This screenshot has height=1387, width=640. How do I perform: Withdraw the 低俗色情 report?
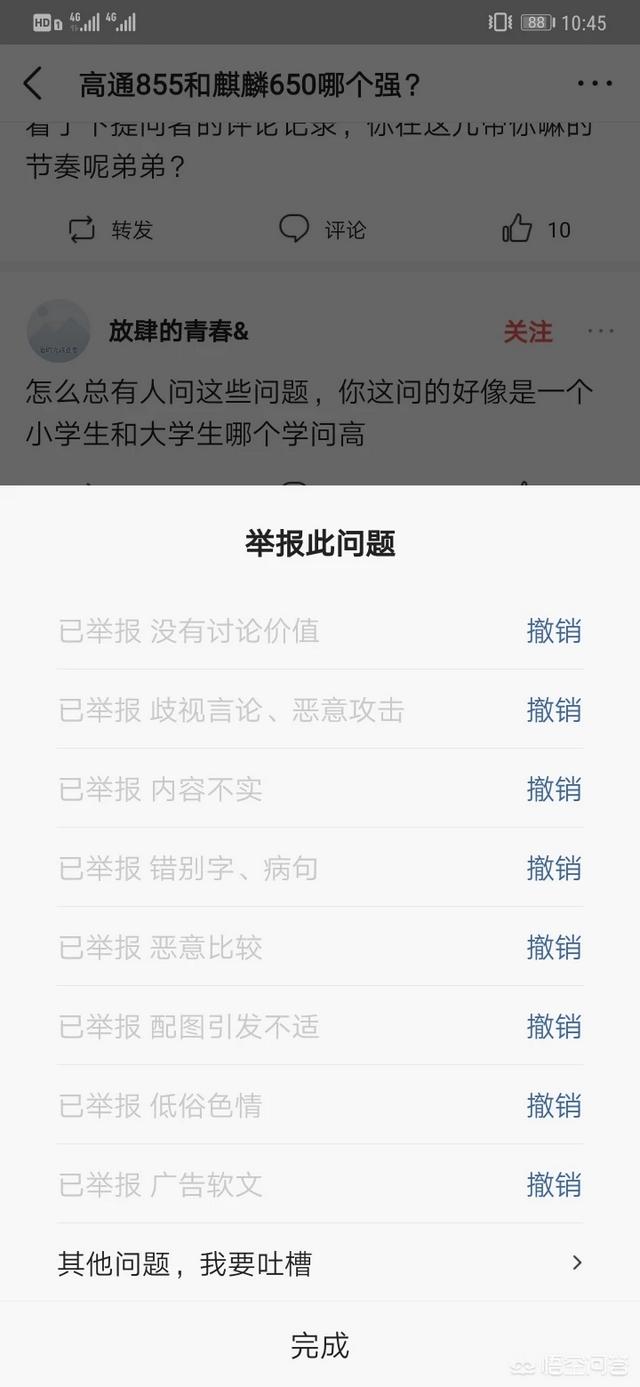(x=553, y=1105)
